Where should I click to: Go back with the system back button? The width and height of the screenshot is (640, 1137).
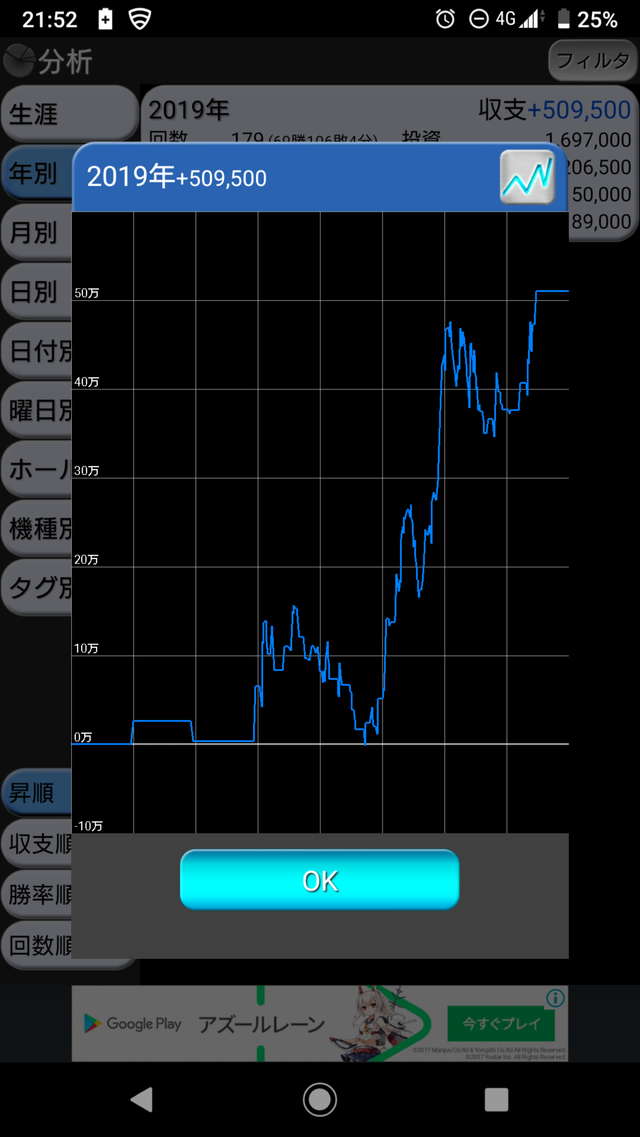point(142,1099)
